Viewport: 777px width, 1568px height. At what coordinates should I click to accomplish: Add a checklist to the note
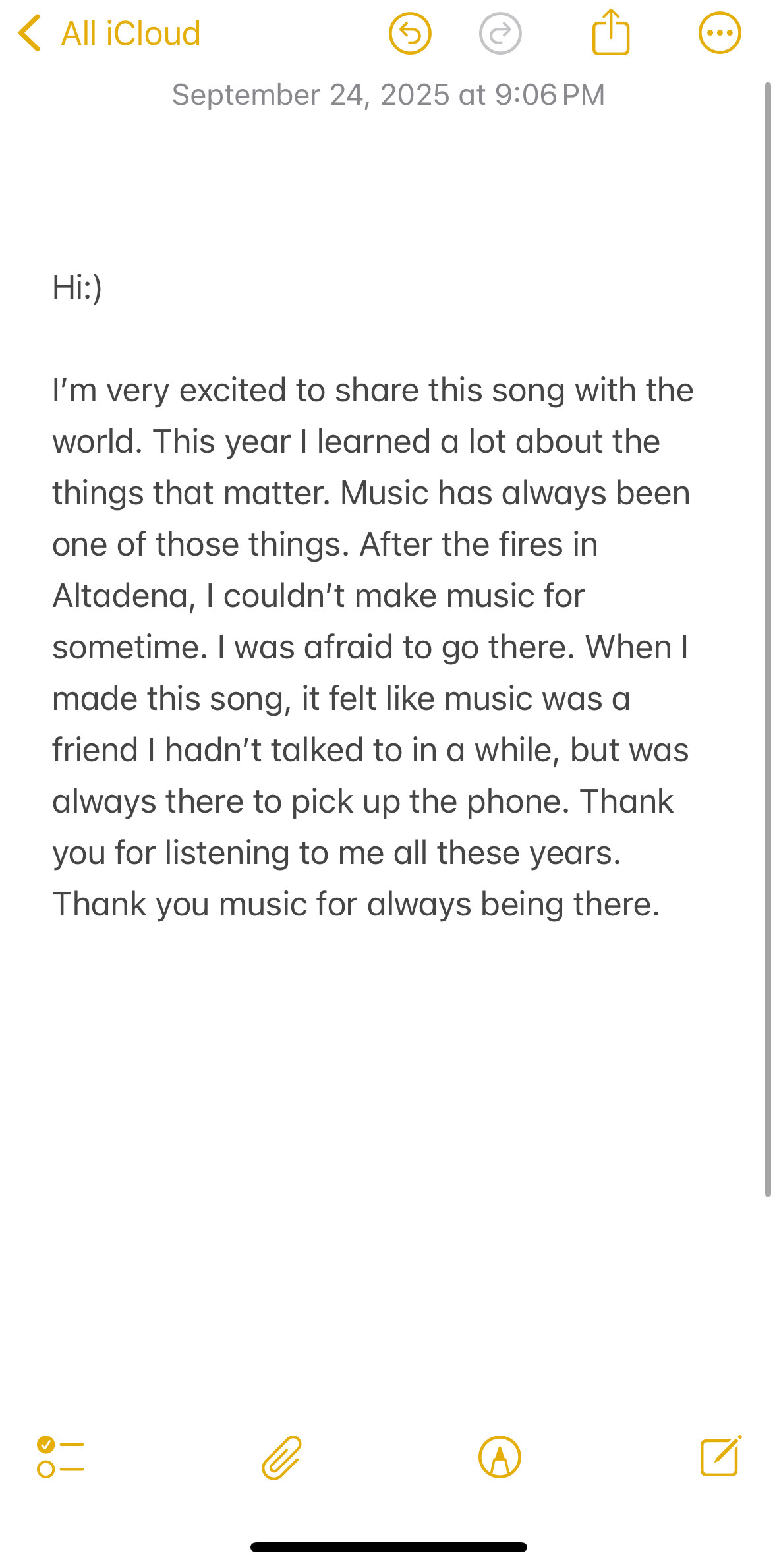point(60,1457)
